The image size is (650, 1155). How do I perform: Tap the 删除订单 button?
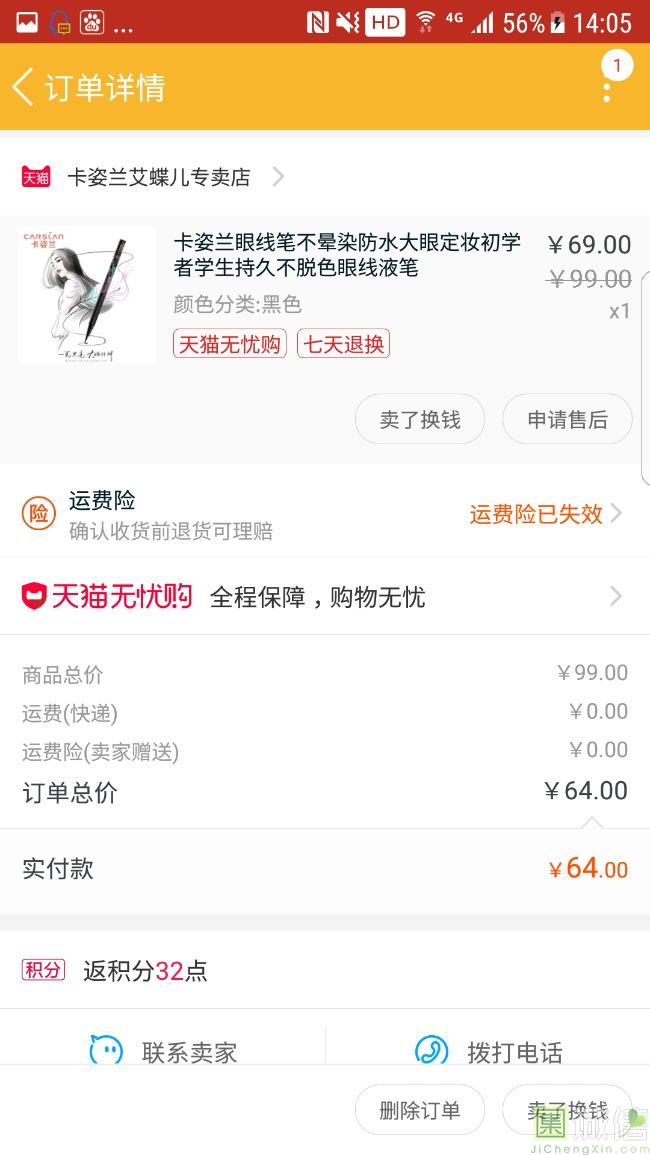[420, 1110]
